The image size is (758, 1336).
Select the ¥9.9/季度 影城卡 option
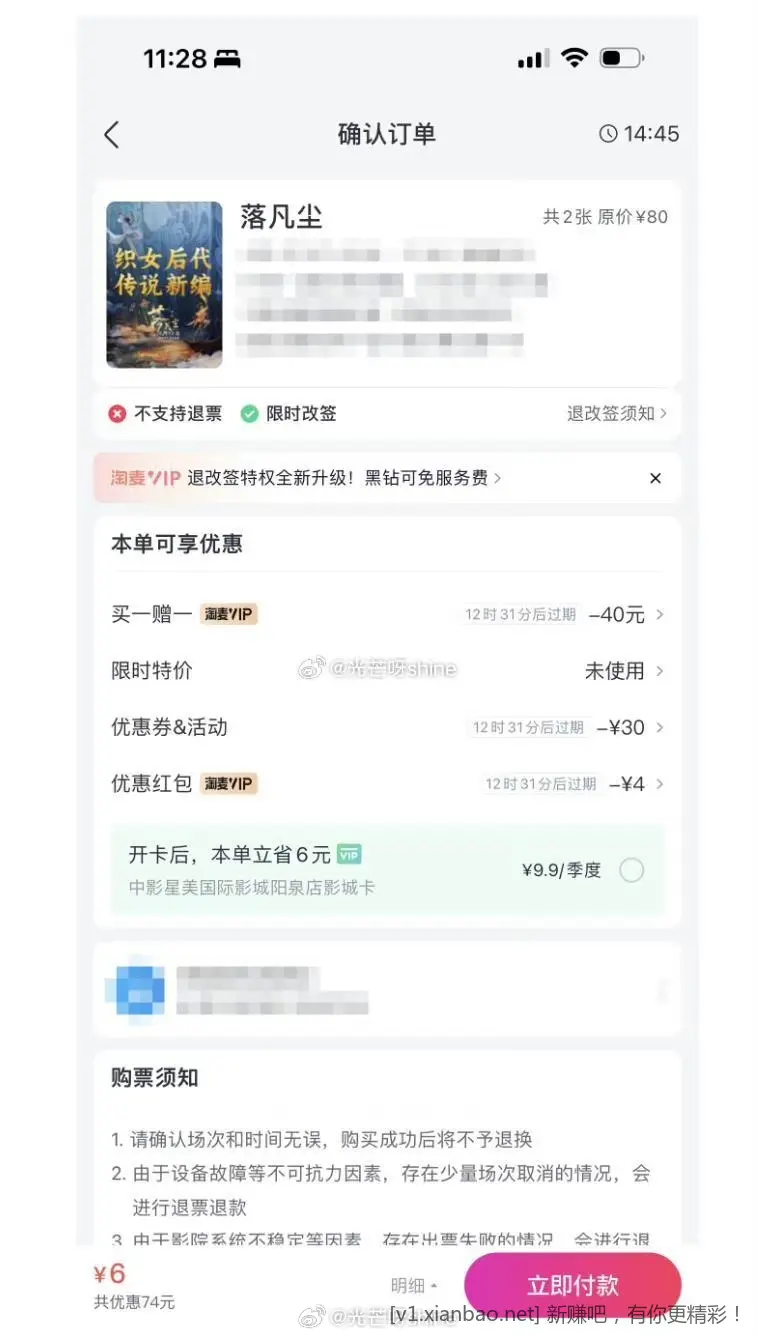(631, 870)
